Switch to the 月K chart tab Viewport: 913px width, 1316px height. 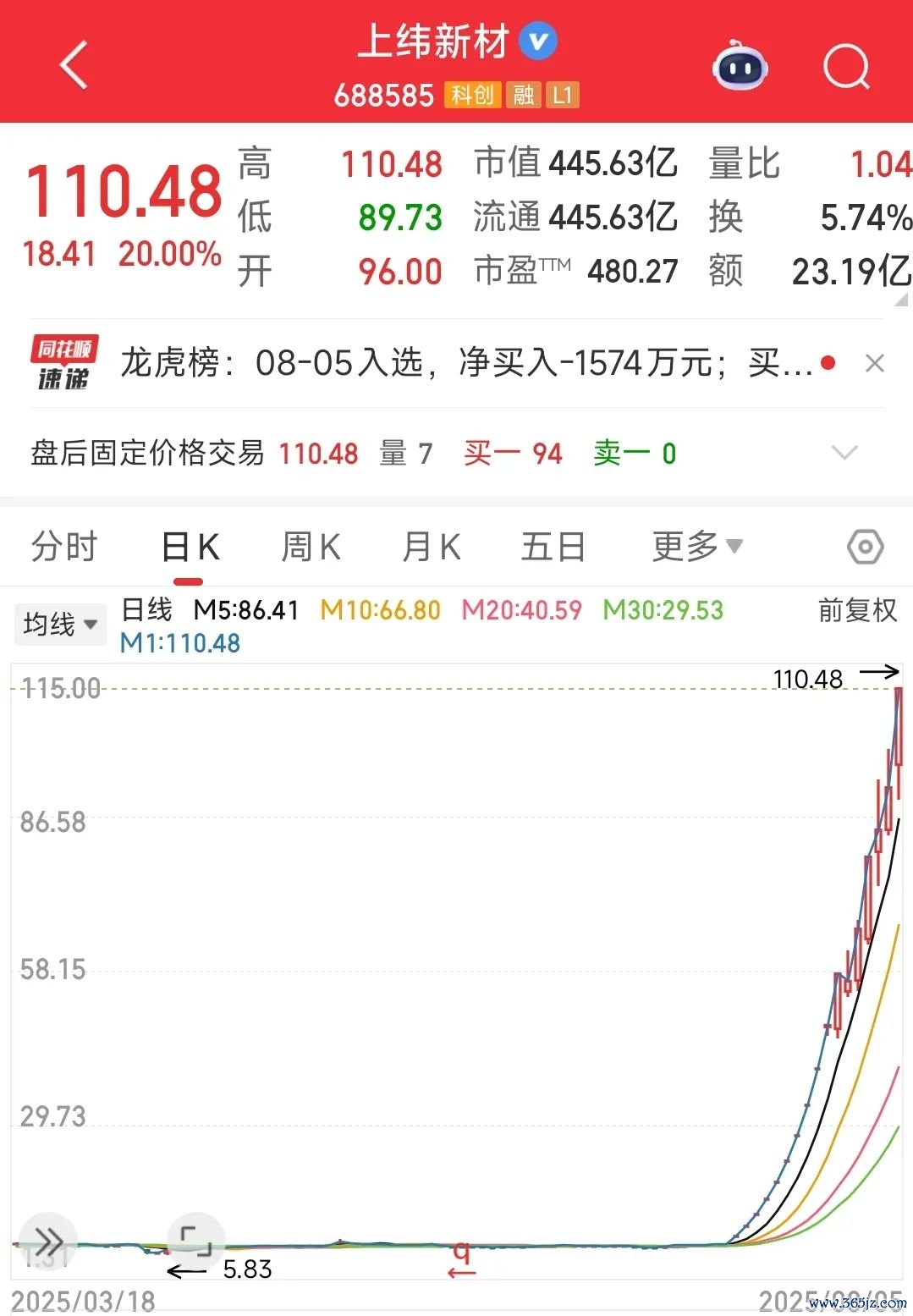[432, 547]
